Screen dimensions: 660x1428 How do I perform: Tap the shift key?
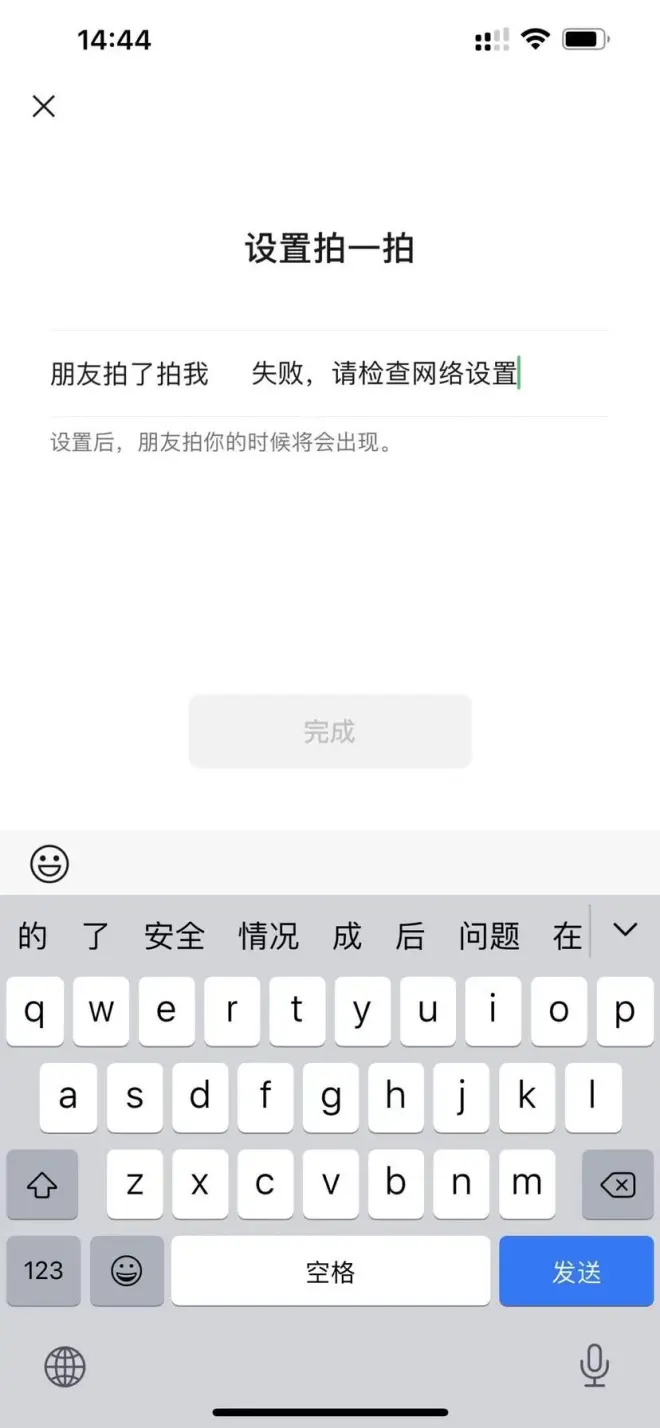pos(42,1185)
